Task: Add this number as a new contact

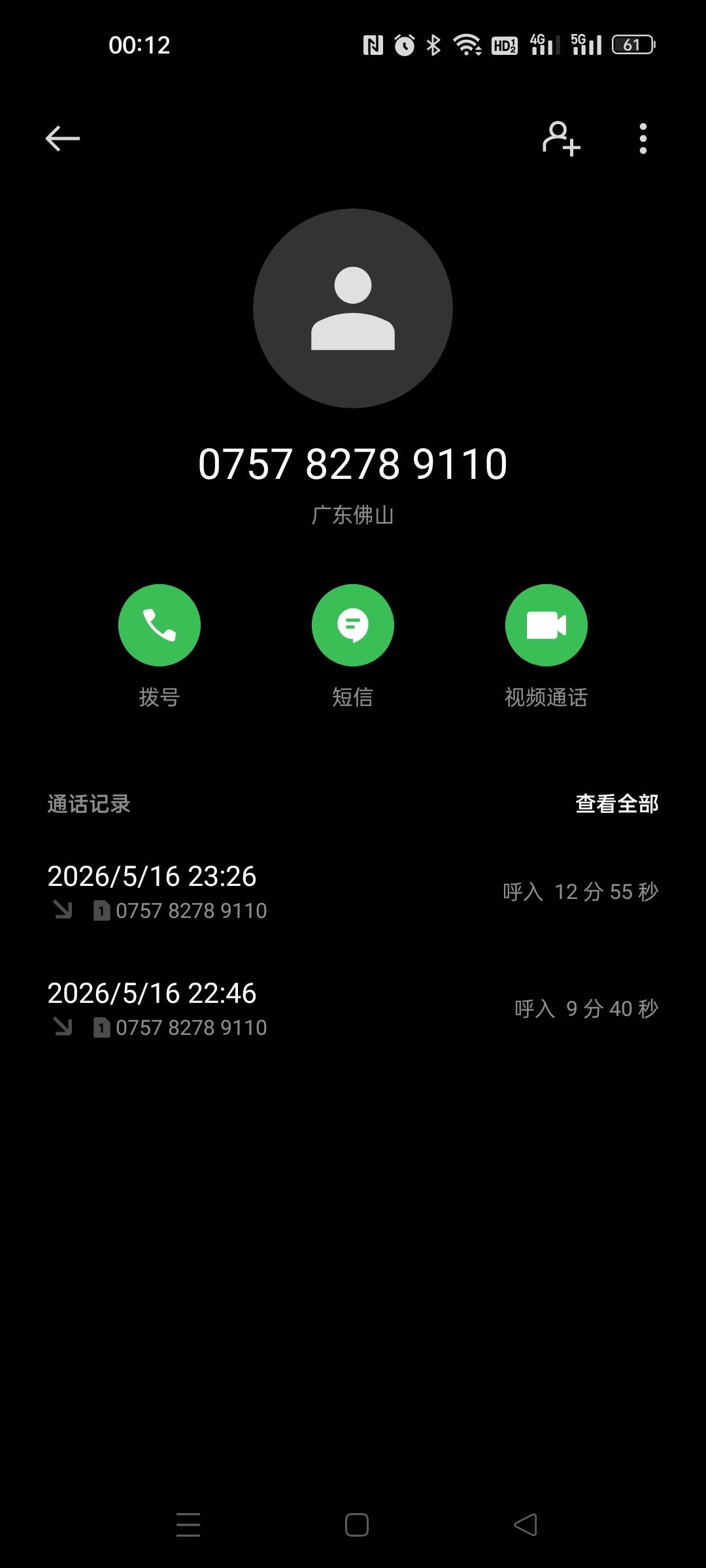Action: [562, 139]
